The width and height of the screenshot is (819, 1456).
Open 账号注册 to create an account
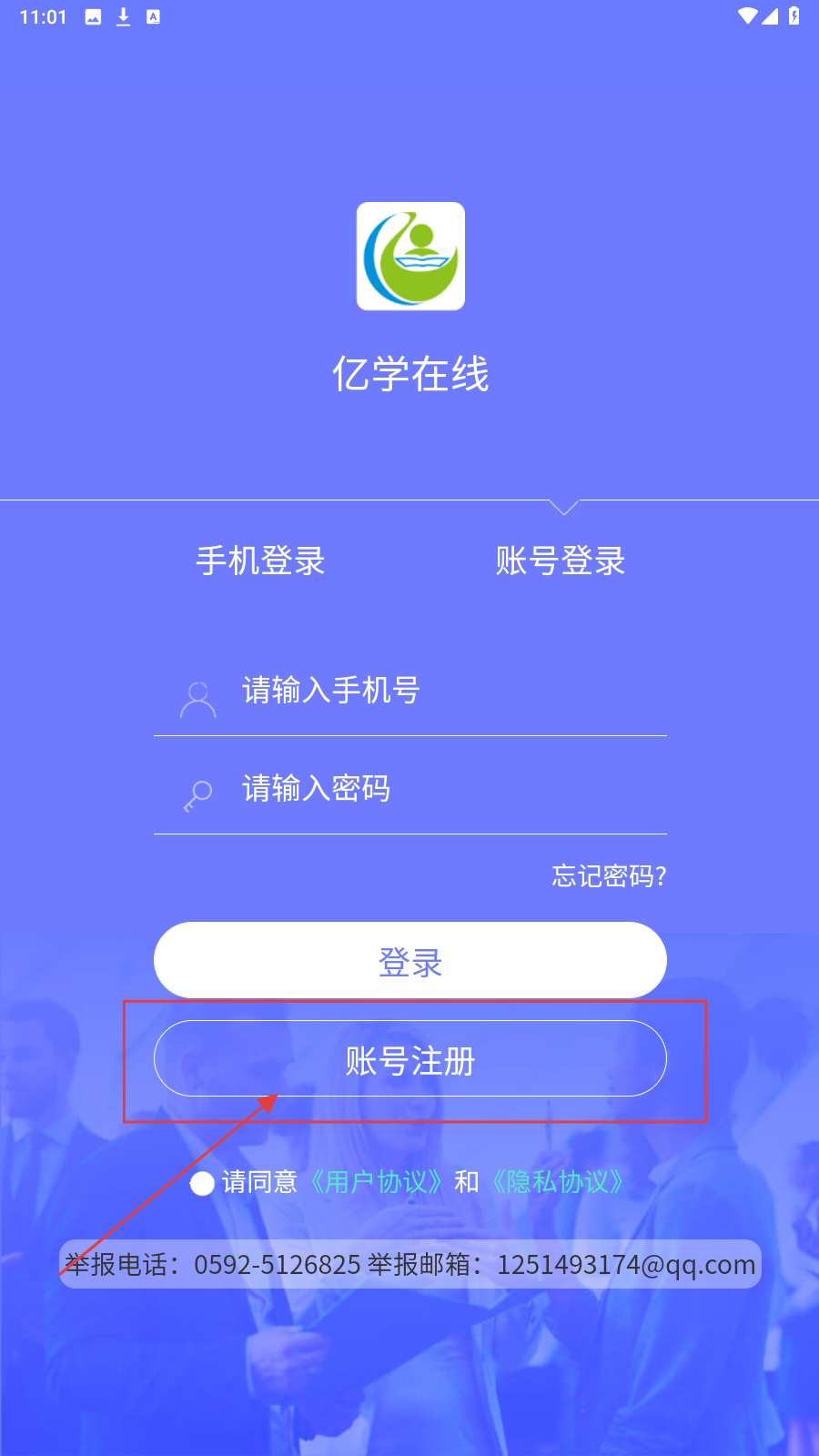[409, 1060]
